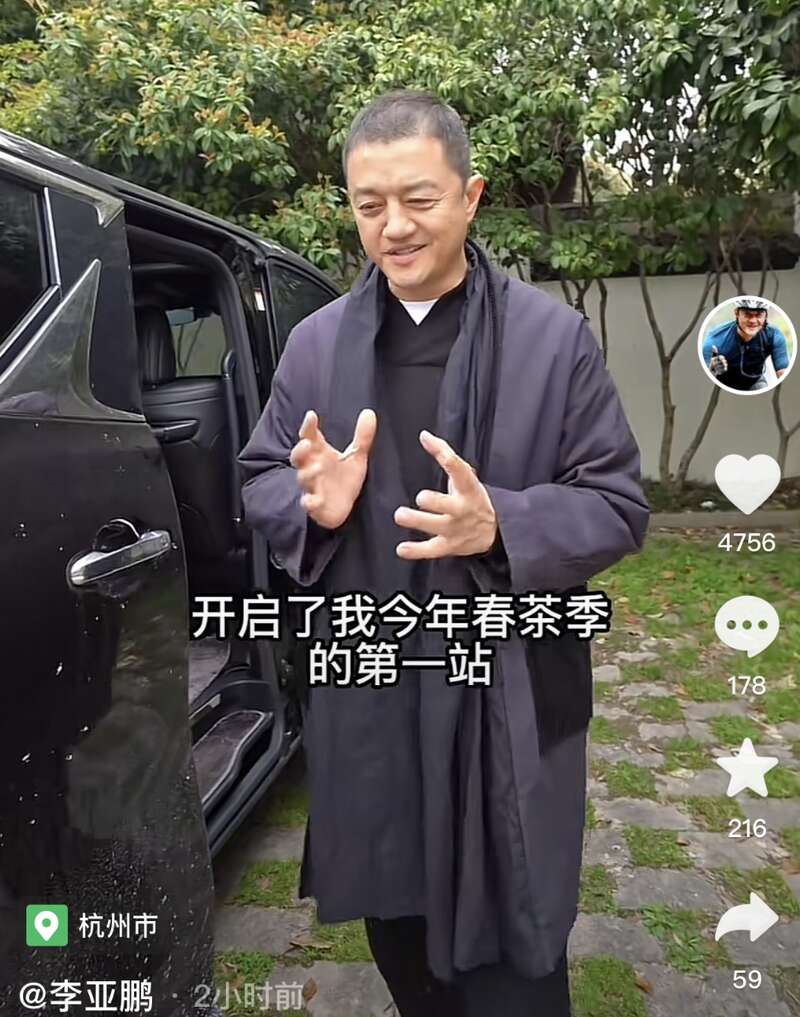Add this video to favorites
The height and width of the screenshot is (1017, 800).
747,769
